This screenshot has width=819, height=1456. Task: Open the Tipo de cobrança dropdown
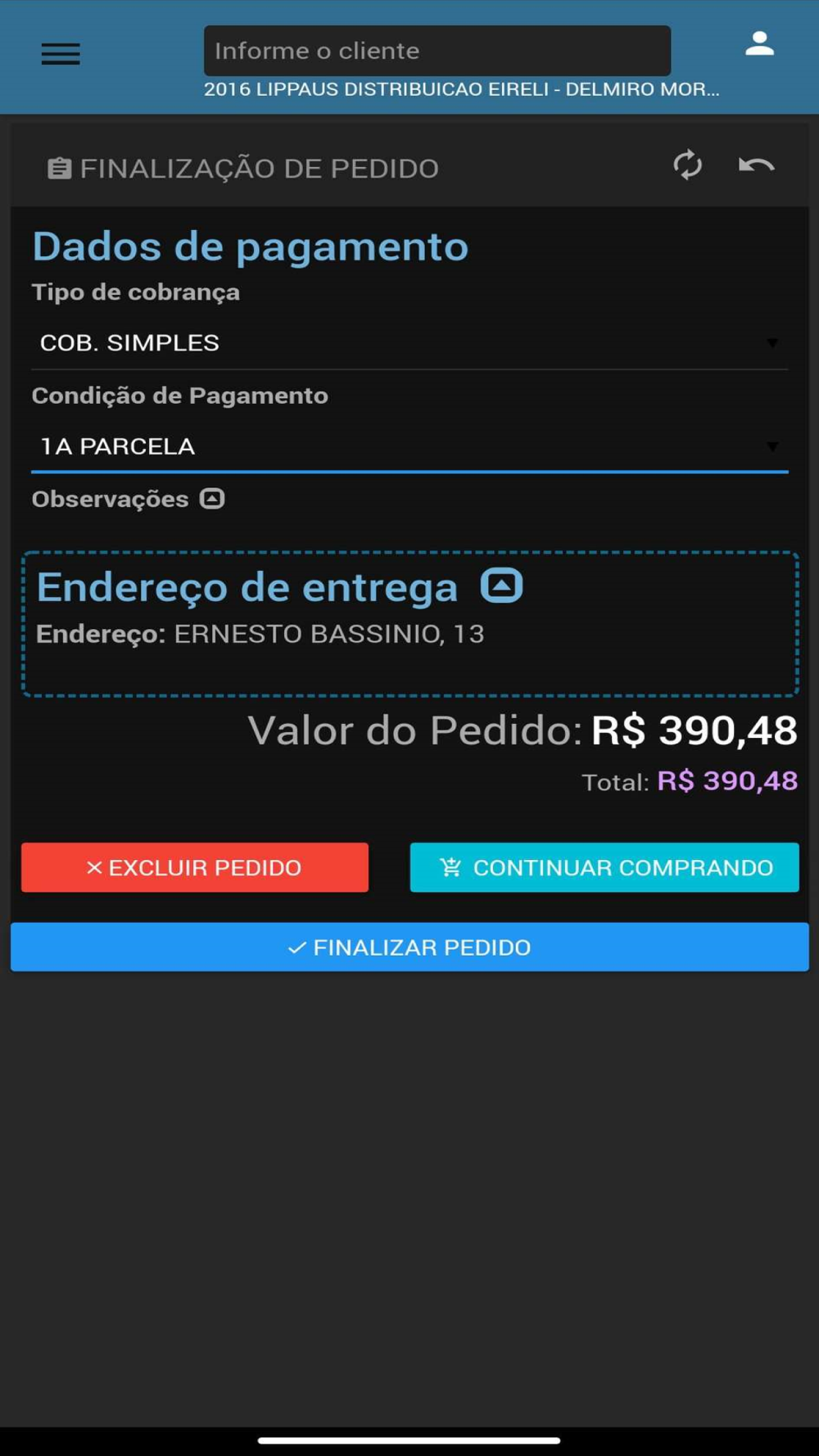(409, 342)
